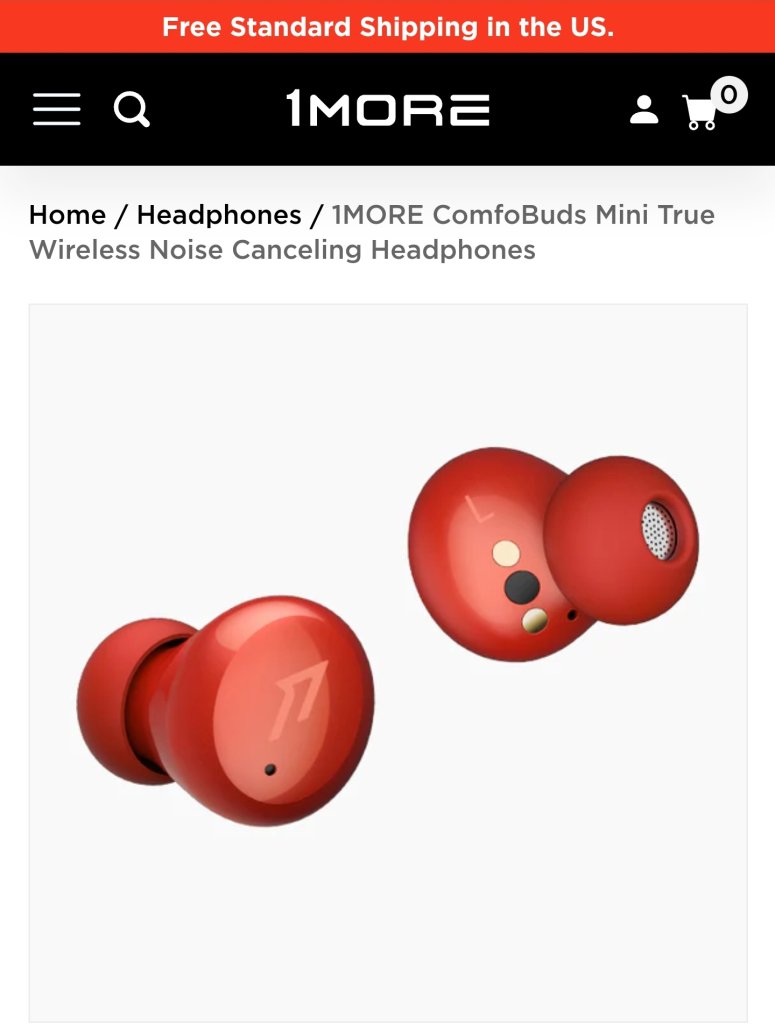Viewport: 775px width, 1024px height.
Task: Open the hamburger navigation menu
Action: coord(56,109)
